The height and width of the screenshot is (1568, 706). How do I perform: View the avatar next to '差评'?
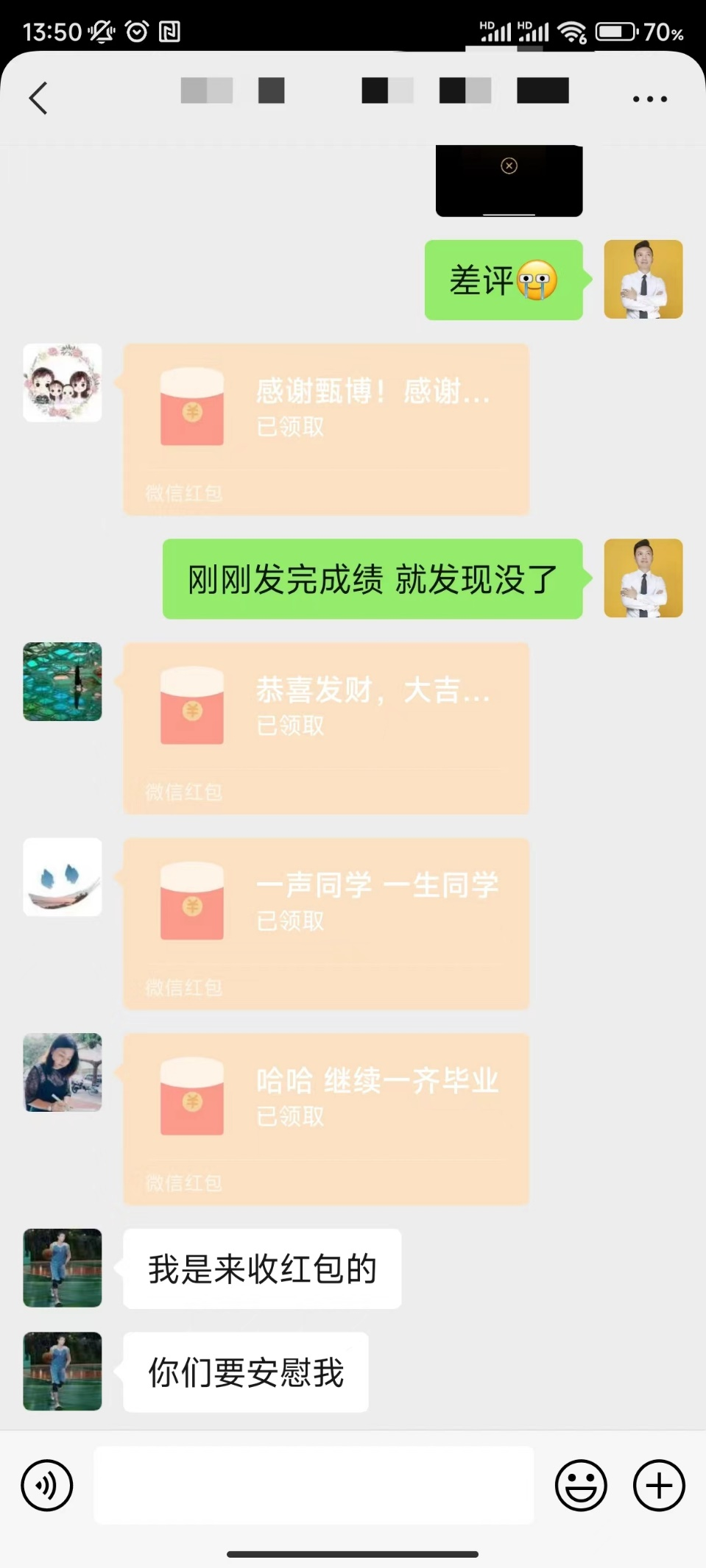643,280
